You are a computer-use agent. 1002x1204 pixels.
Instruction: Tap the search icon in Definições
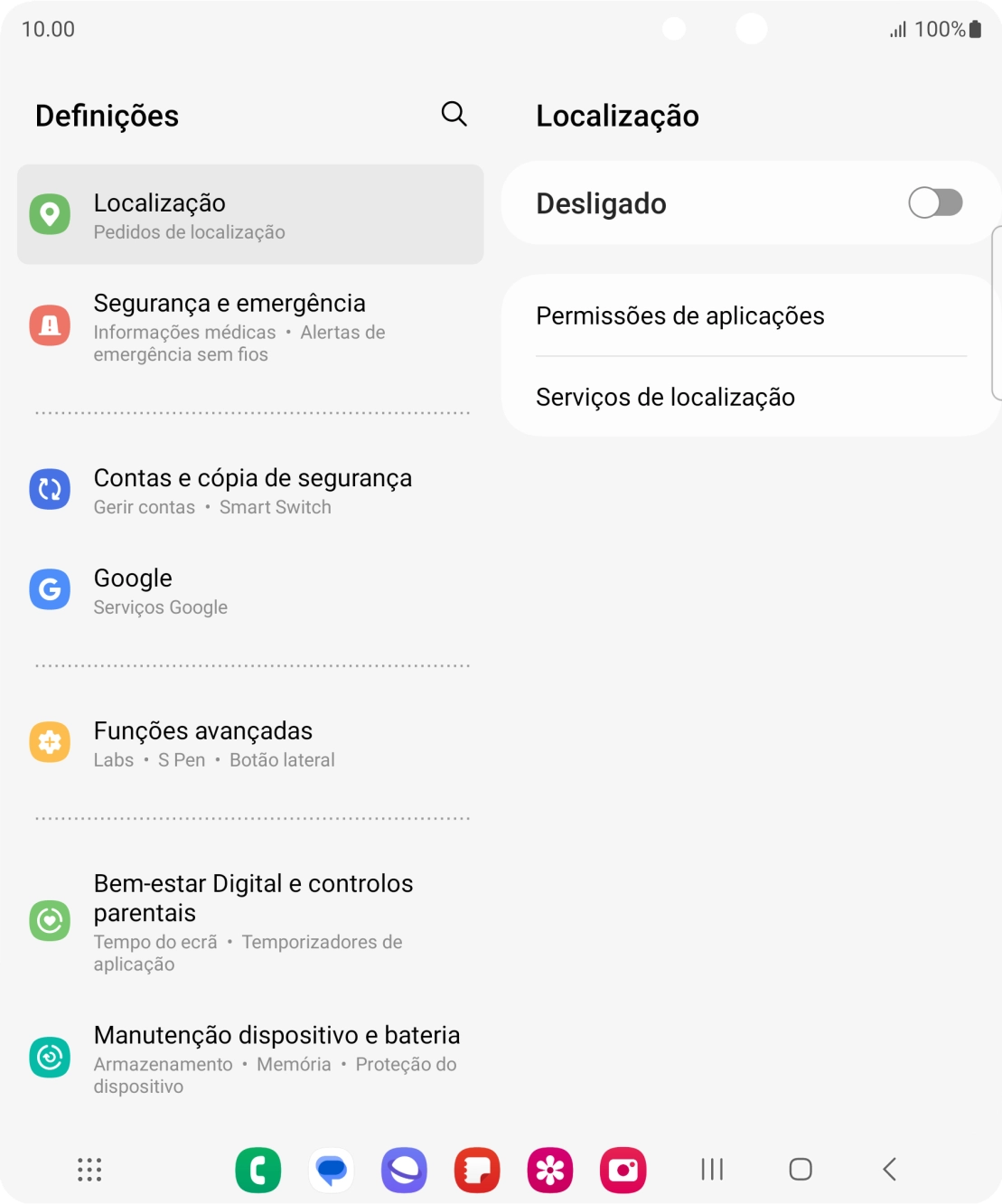(x=454, y=114)
